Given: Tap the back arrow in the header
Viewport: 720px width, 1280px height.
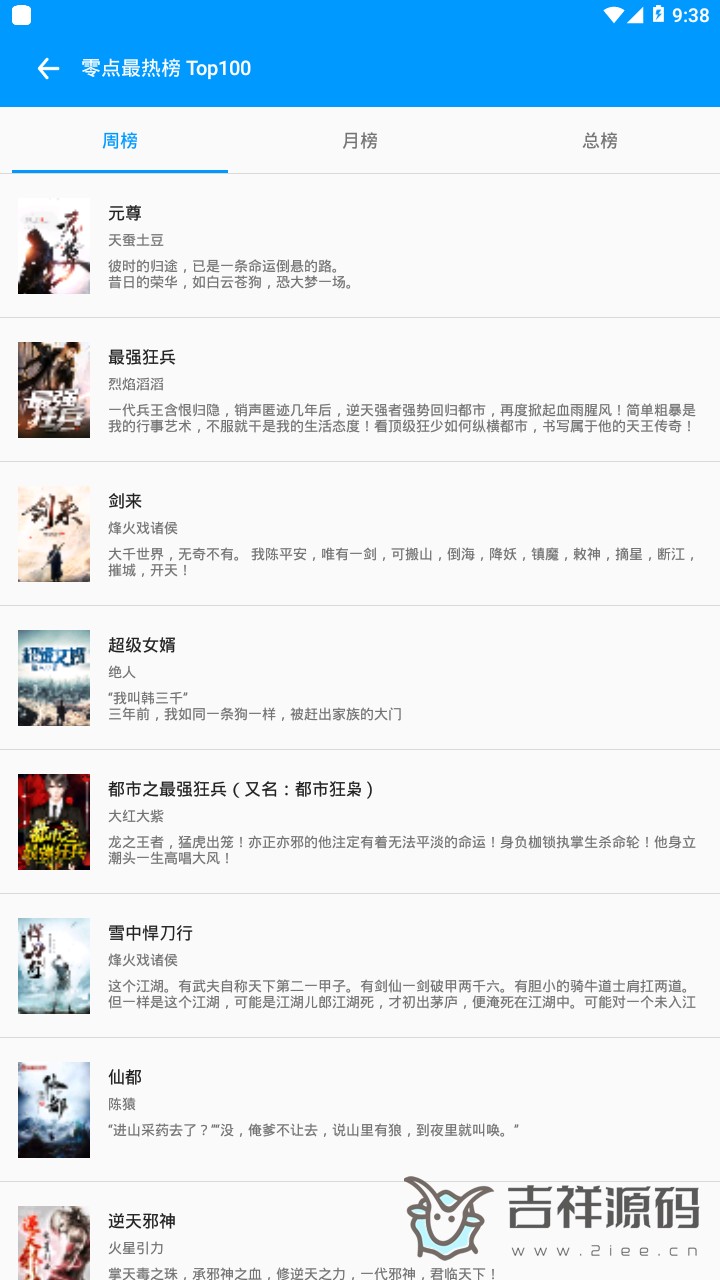Looking at the screenshot, I should click(48, 68).
